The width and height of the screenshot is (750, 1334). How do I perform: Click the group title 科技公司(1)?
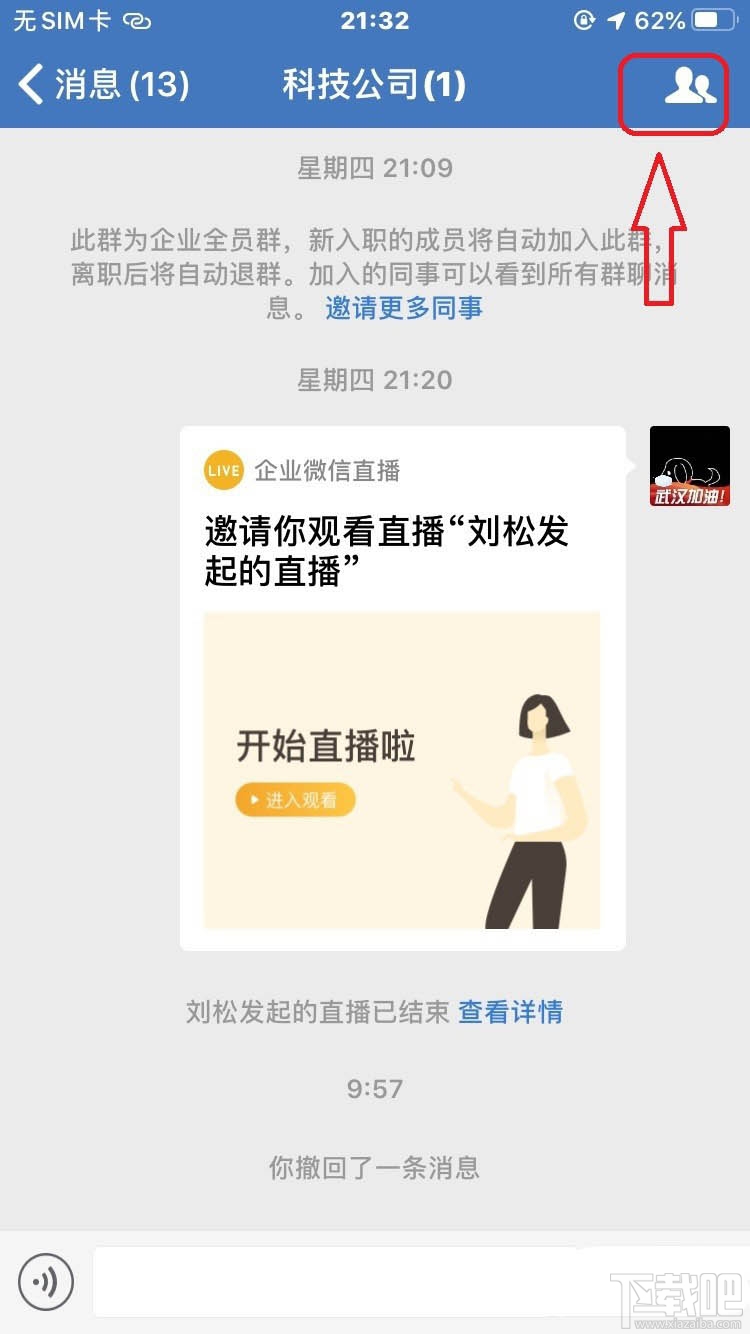373,85
